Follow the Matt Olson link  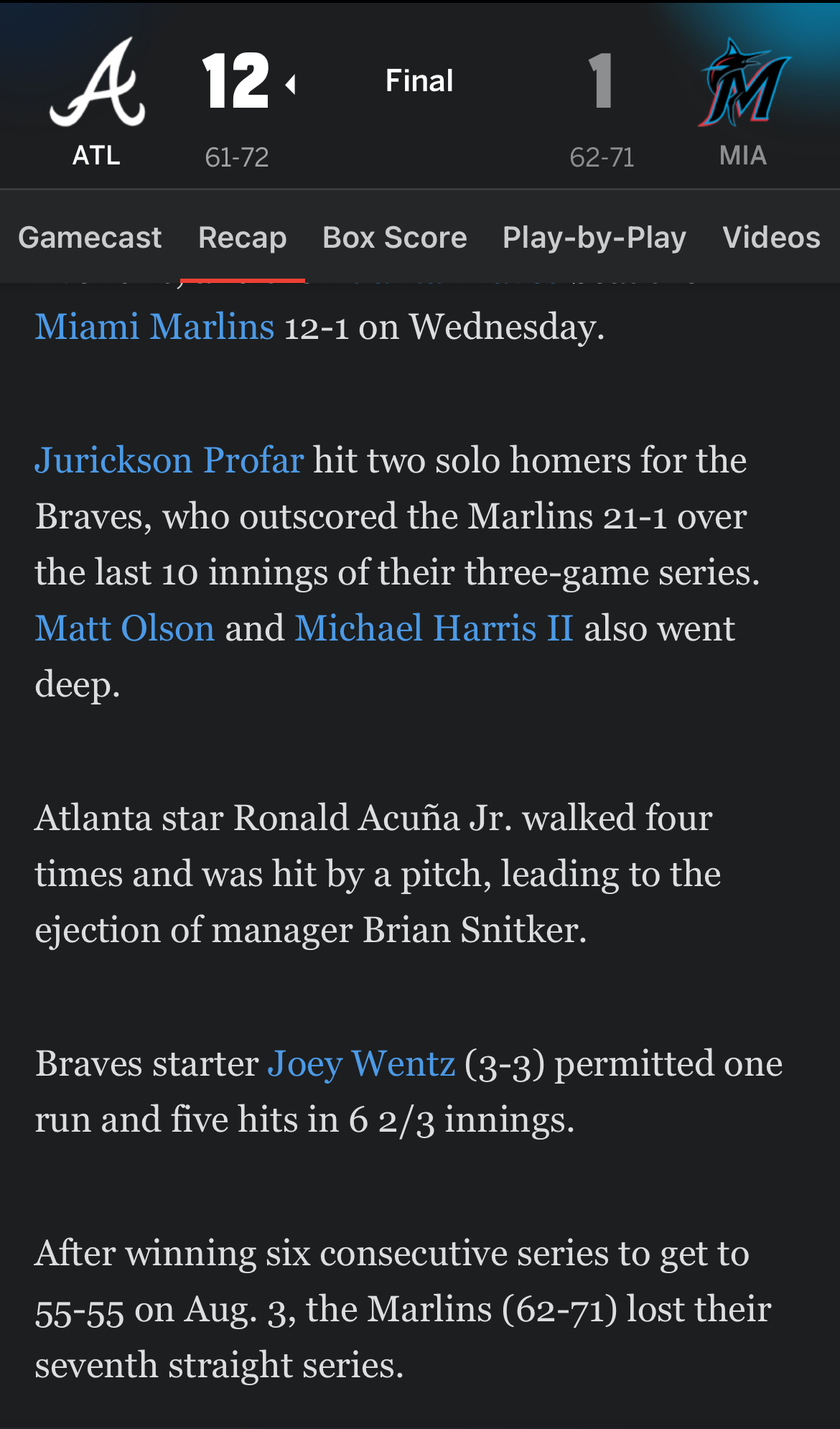(125, 628)
